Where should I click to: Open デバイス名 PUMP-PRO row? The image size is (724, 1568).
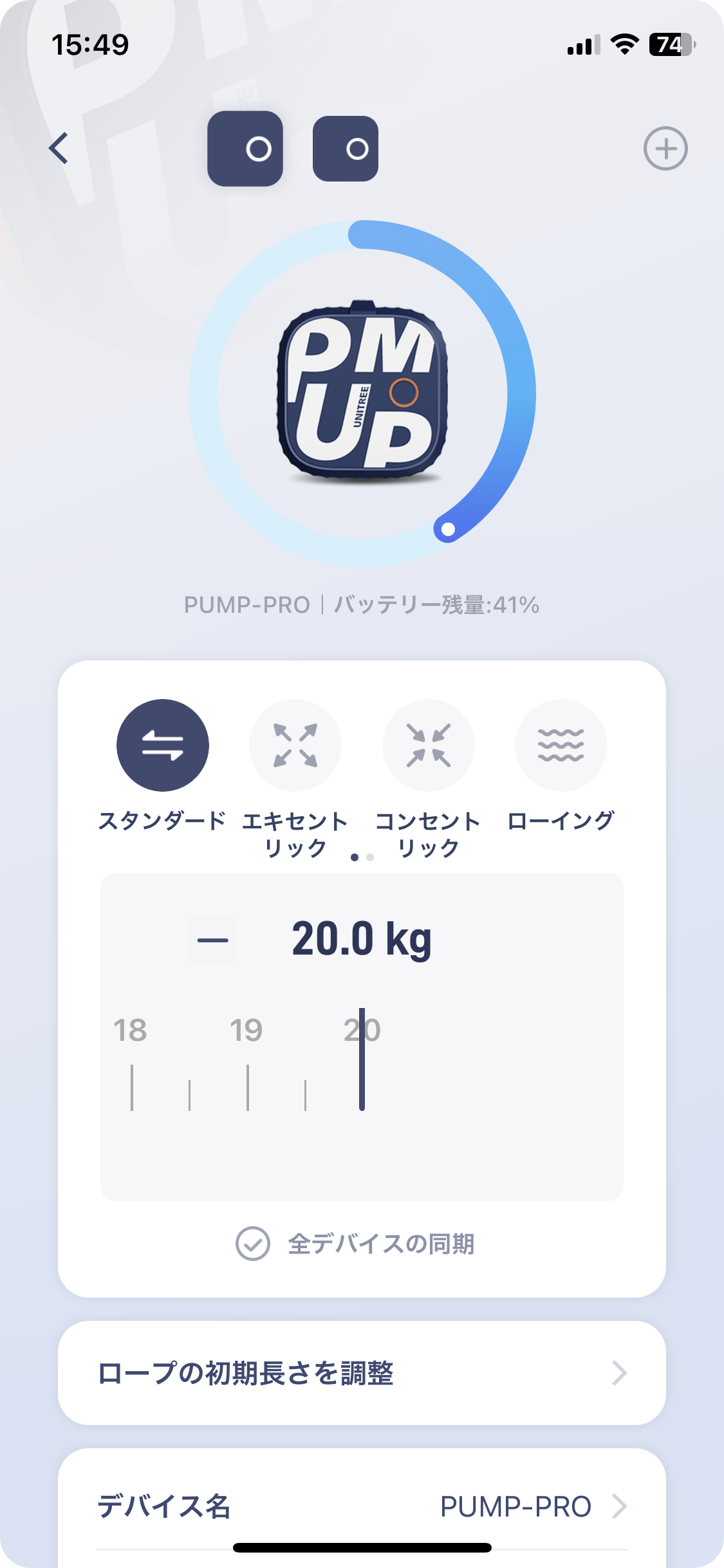click(362, 1506)
